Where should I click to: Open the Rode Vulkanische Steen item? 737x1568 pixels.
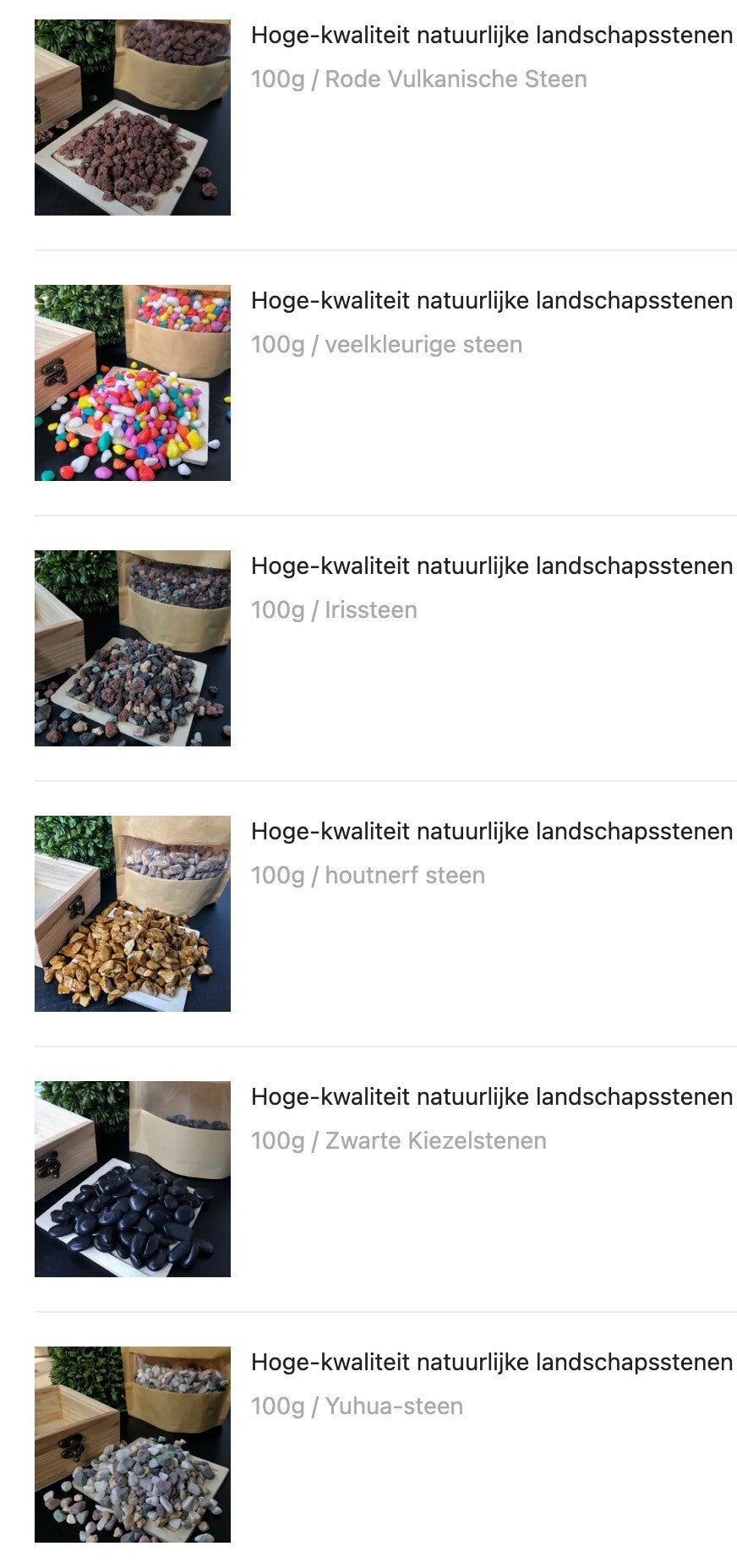click(491, 36)
